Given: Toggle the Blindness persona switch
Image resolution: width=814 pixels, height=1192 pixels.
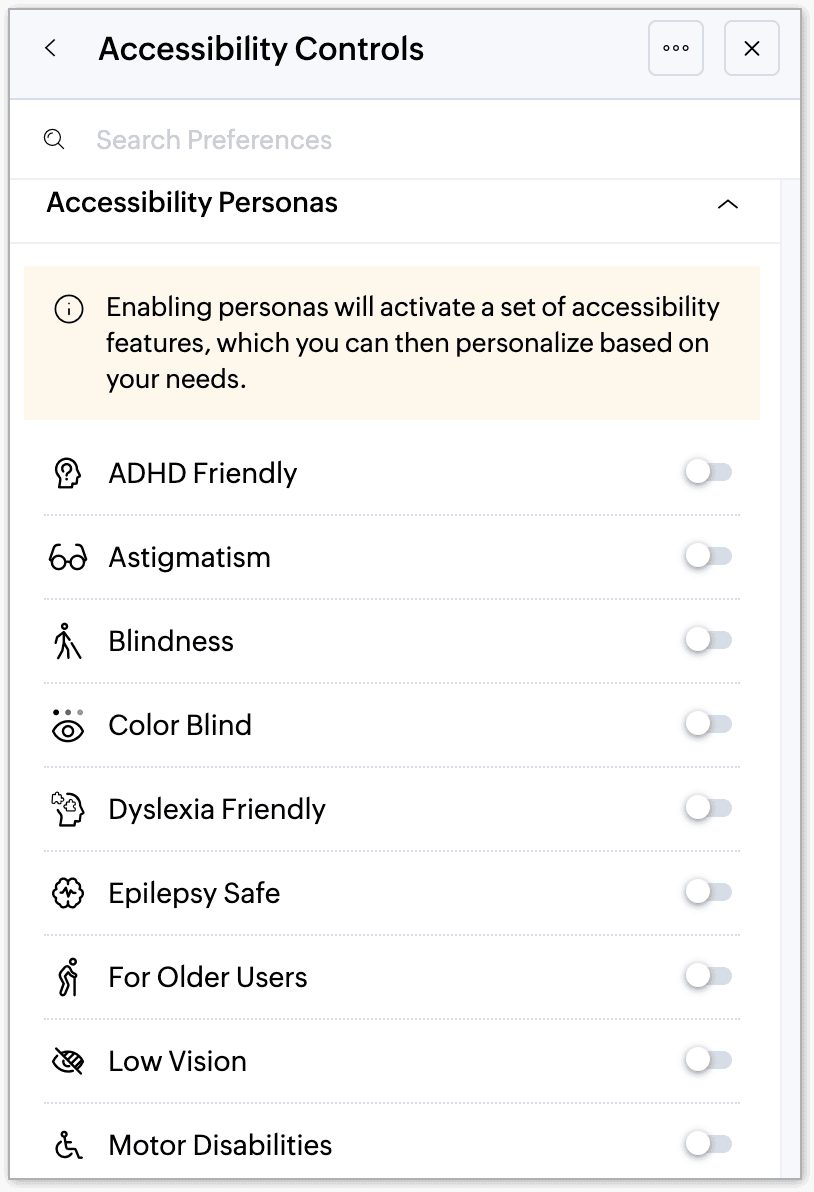Looking at the screenshot, I should (x=709, y=640).
